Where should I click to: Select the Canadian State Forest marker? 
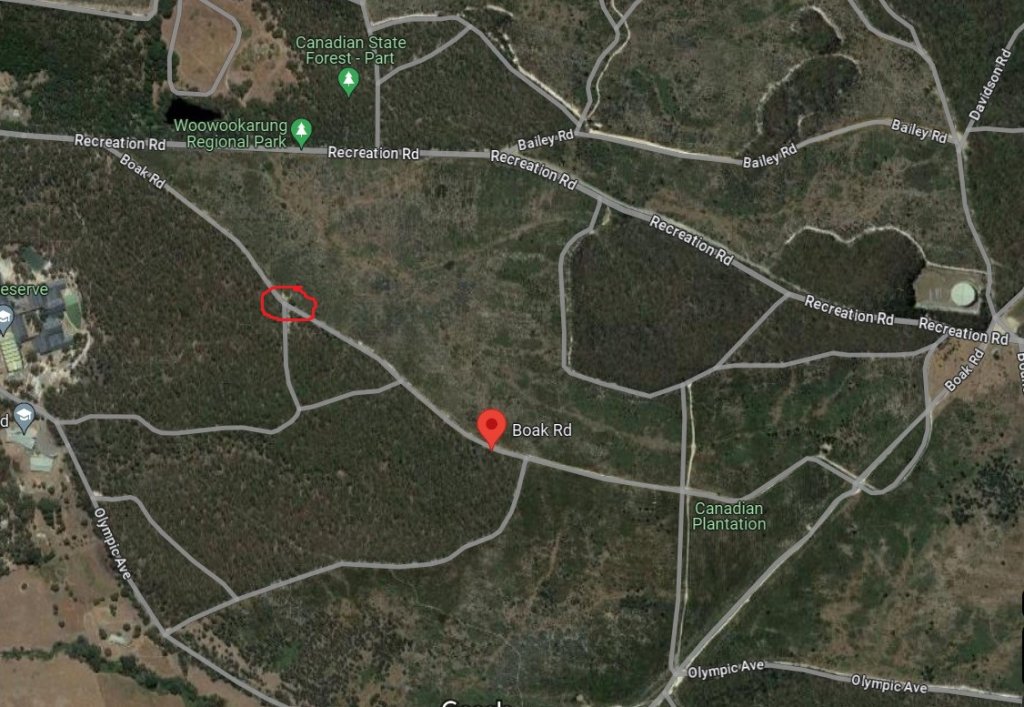click(x=348, y=80)
